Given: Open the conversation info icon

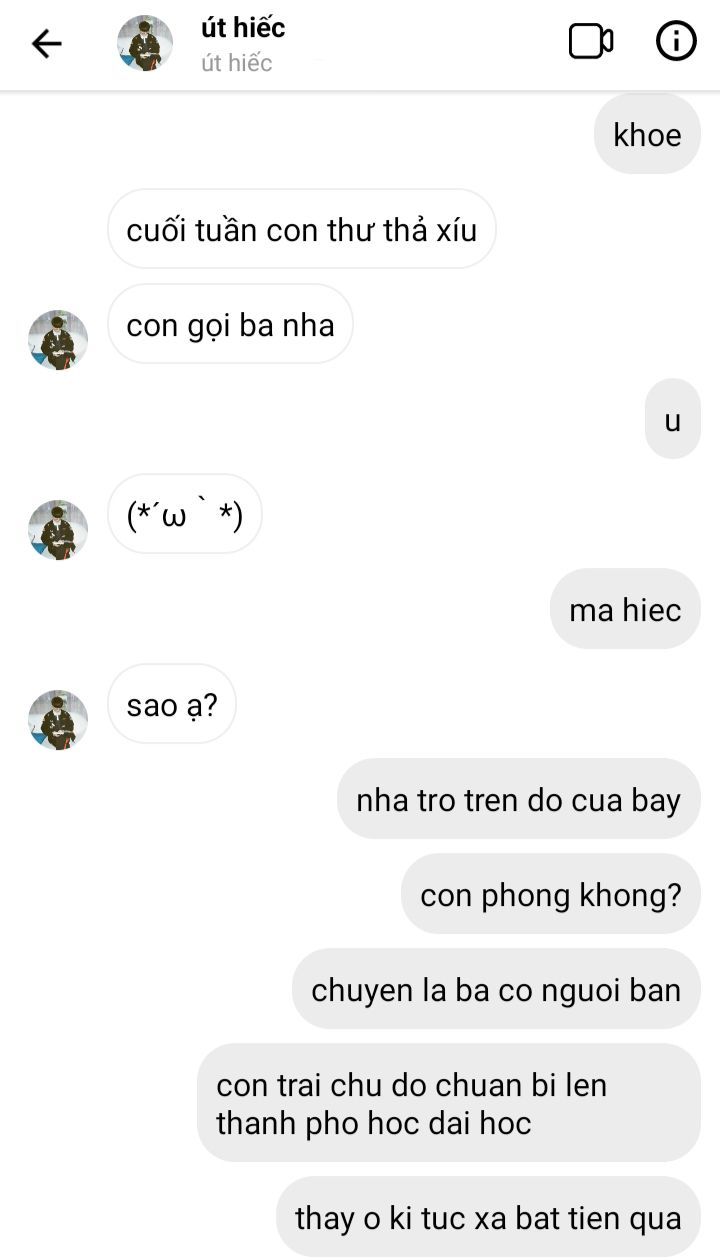Looking at the screenshot, I should [x=676, y=42].
